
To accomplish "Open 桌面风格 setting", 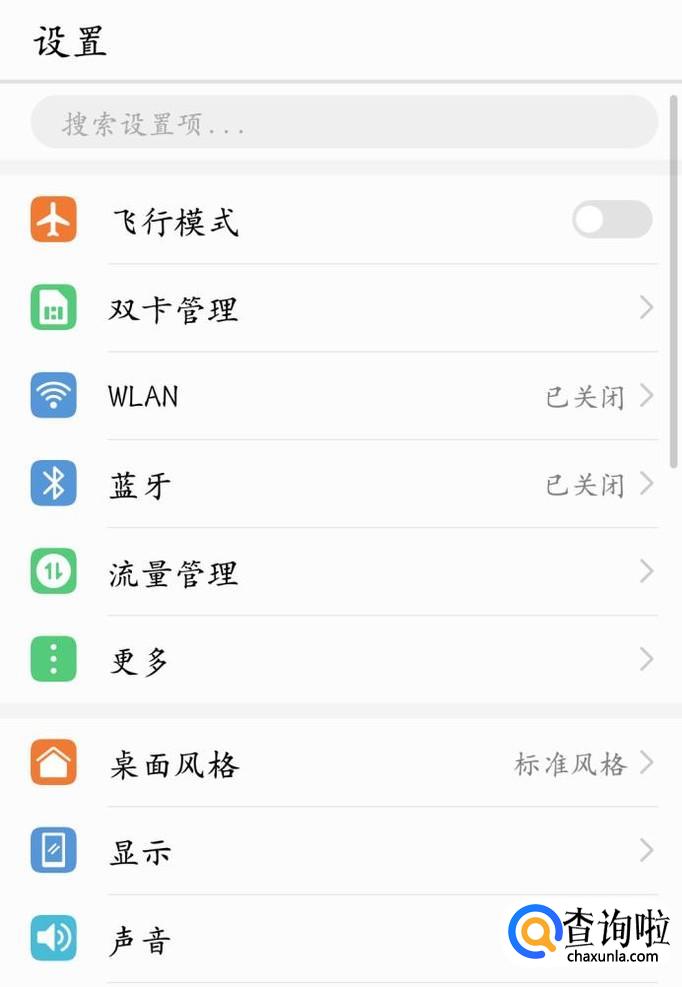I will (340, 765).
